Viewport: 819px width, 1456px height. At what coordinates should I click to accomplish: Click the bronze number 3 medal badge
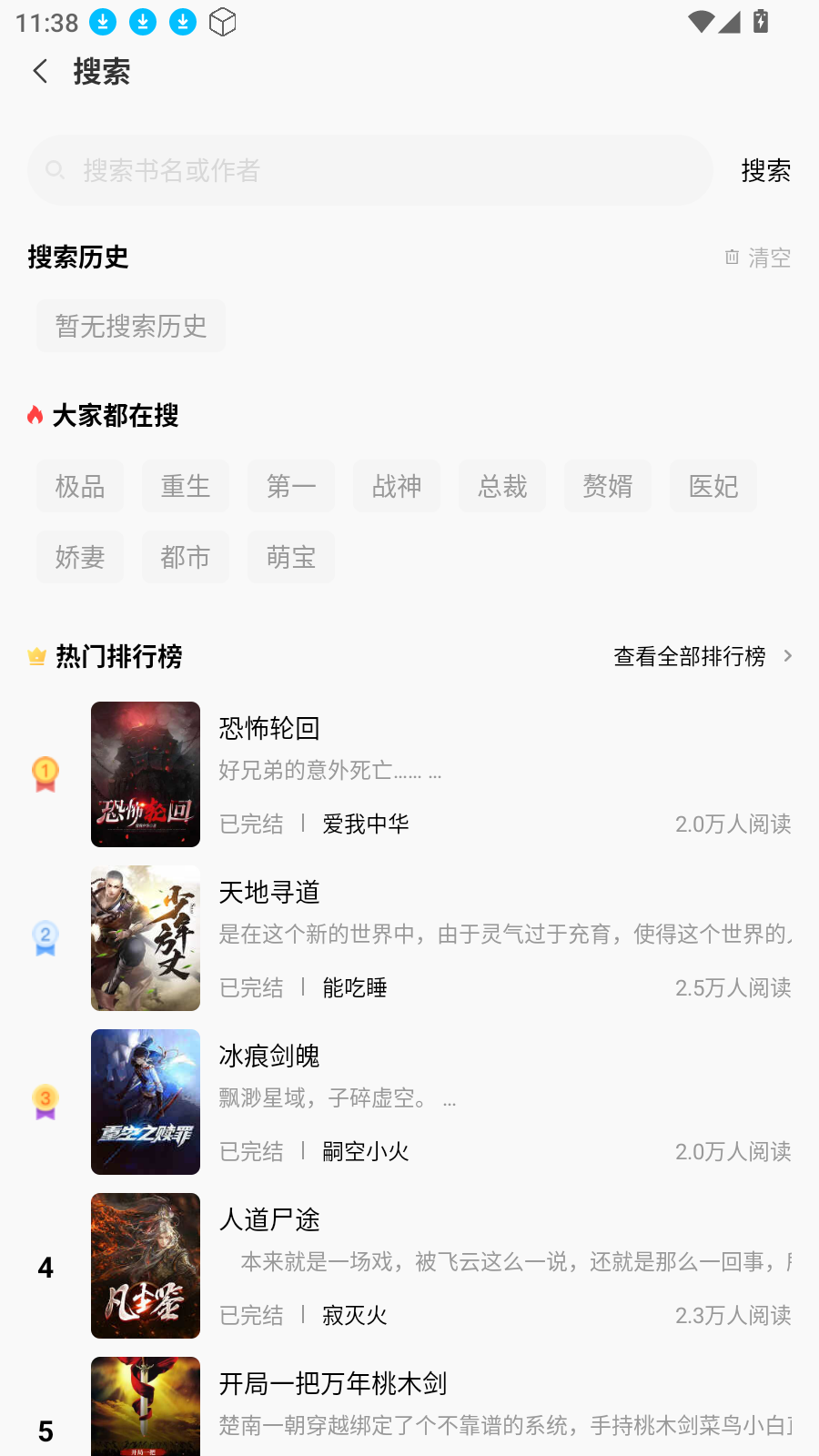(45, 1102)
